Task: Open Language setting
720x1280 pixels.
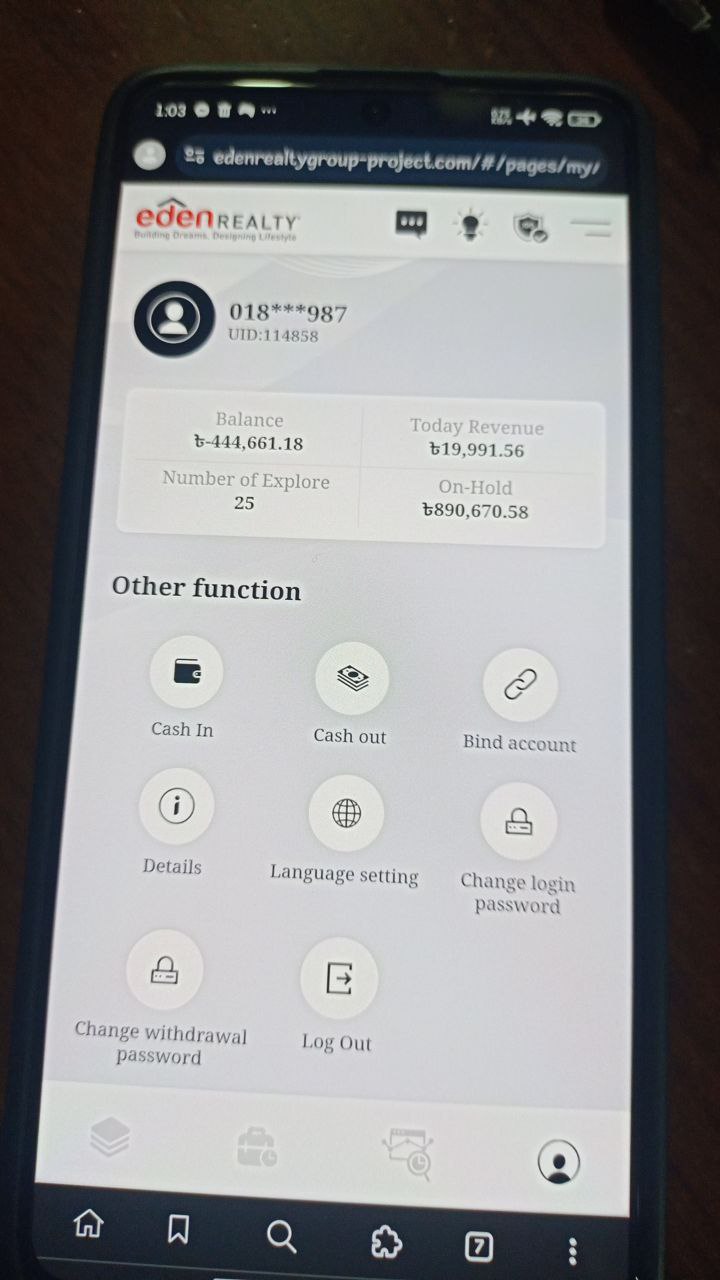Action: tap(346, 814)
